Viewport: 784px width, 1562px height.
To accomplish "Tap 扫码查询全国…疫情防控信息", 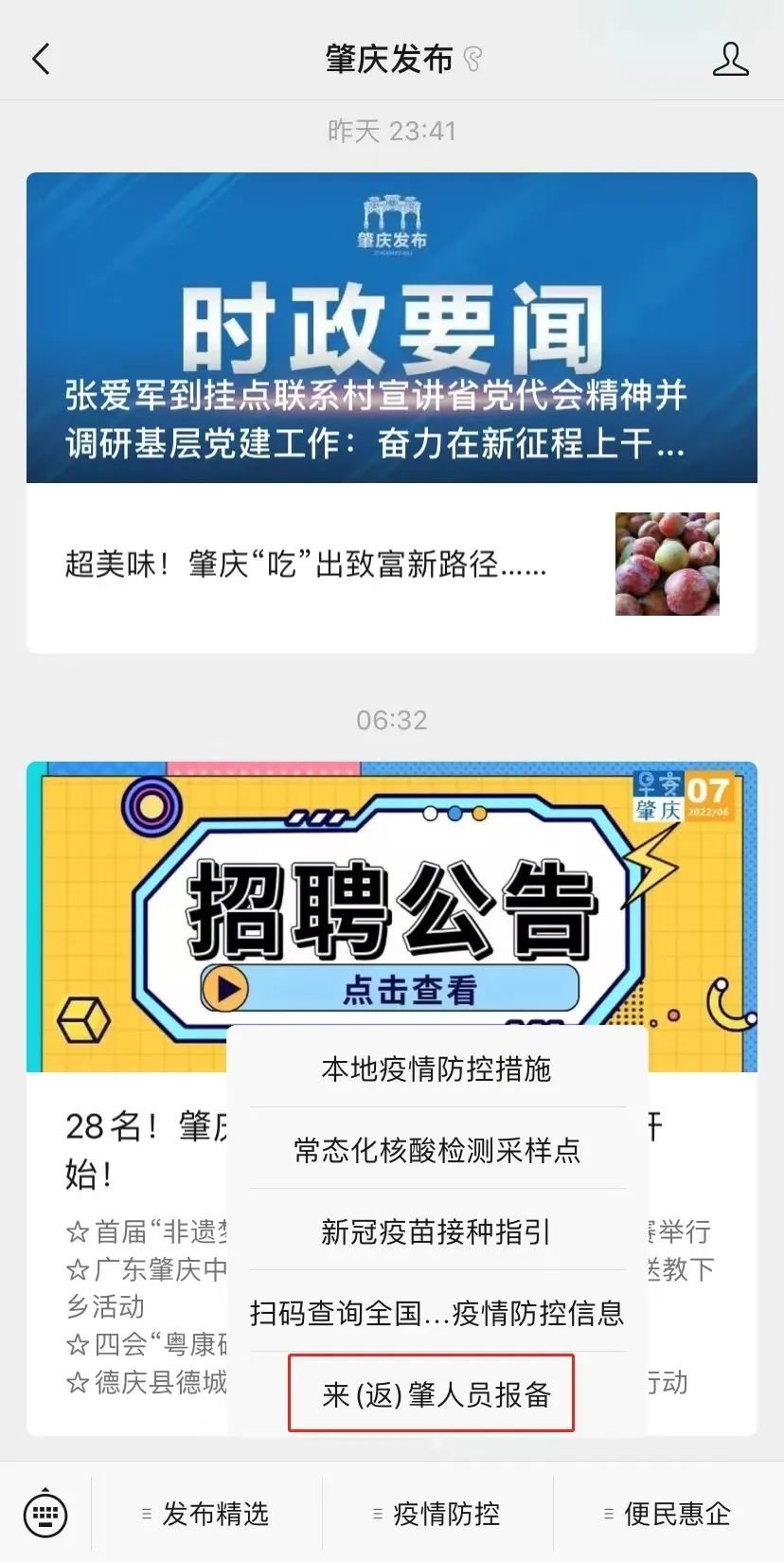I will 437,1313.
